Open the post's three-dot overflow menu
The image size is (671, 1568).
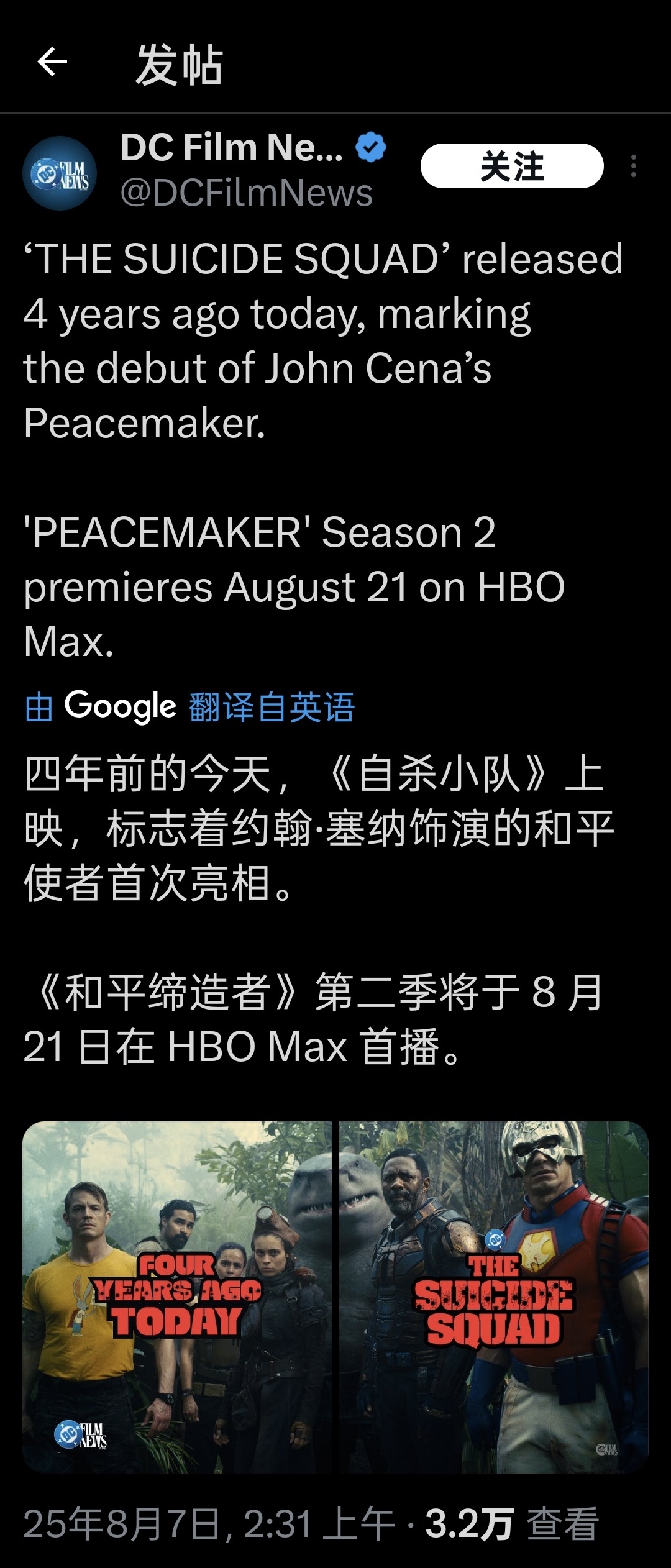click(x=633, y=166)
